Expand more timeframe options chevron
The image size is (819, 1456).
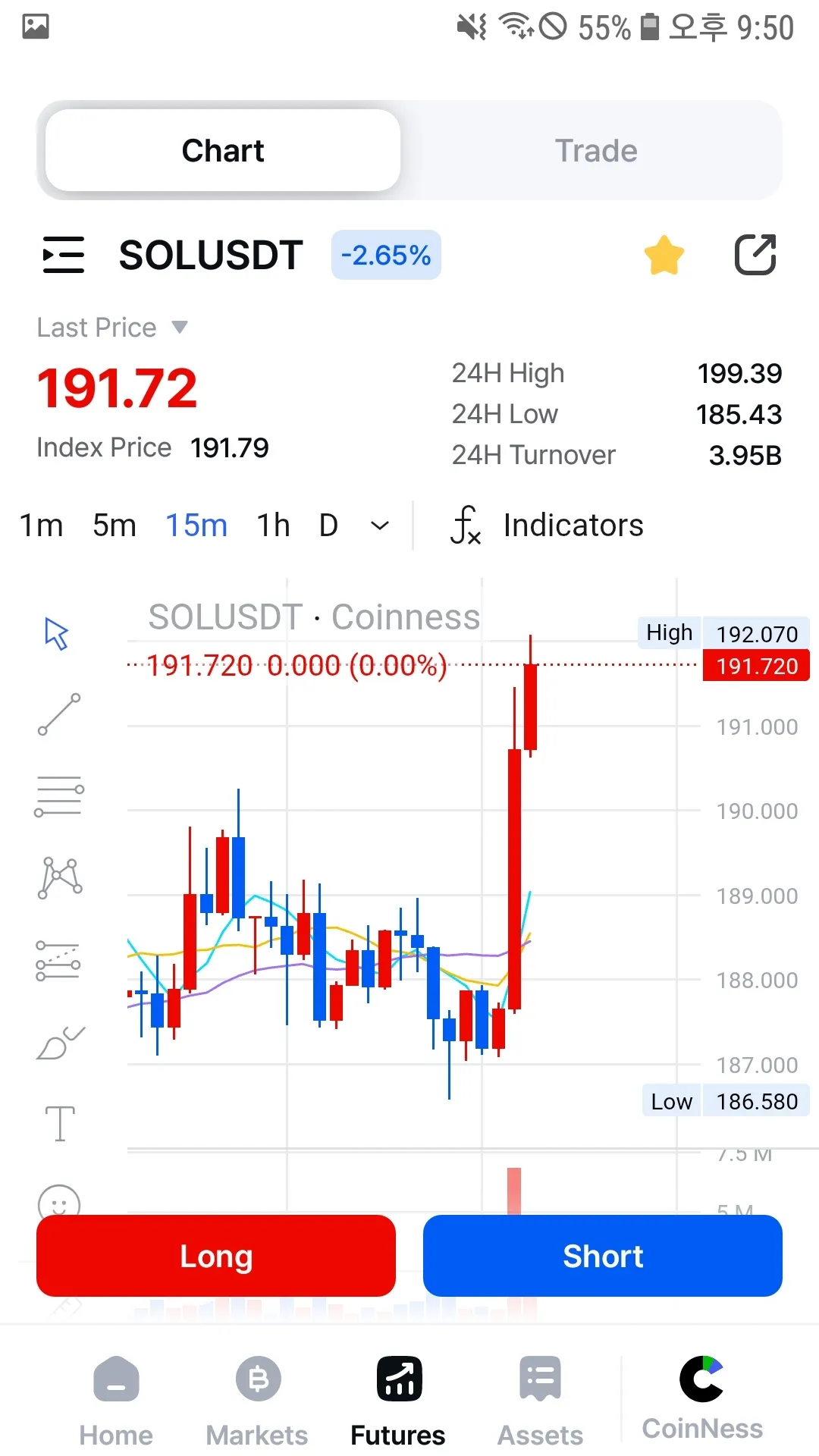(x=380, y=525)
